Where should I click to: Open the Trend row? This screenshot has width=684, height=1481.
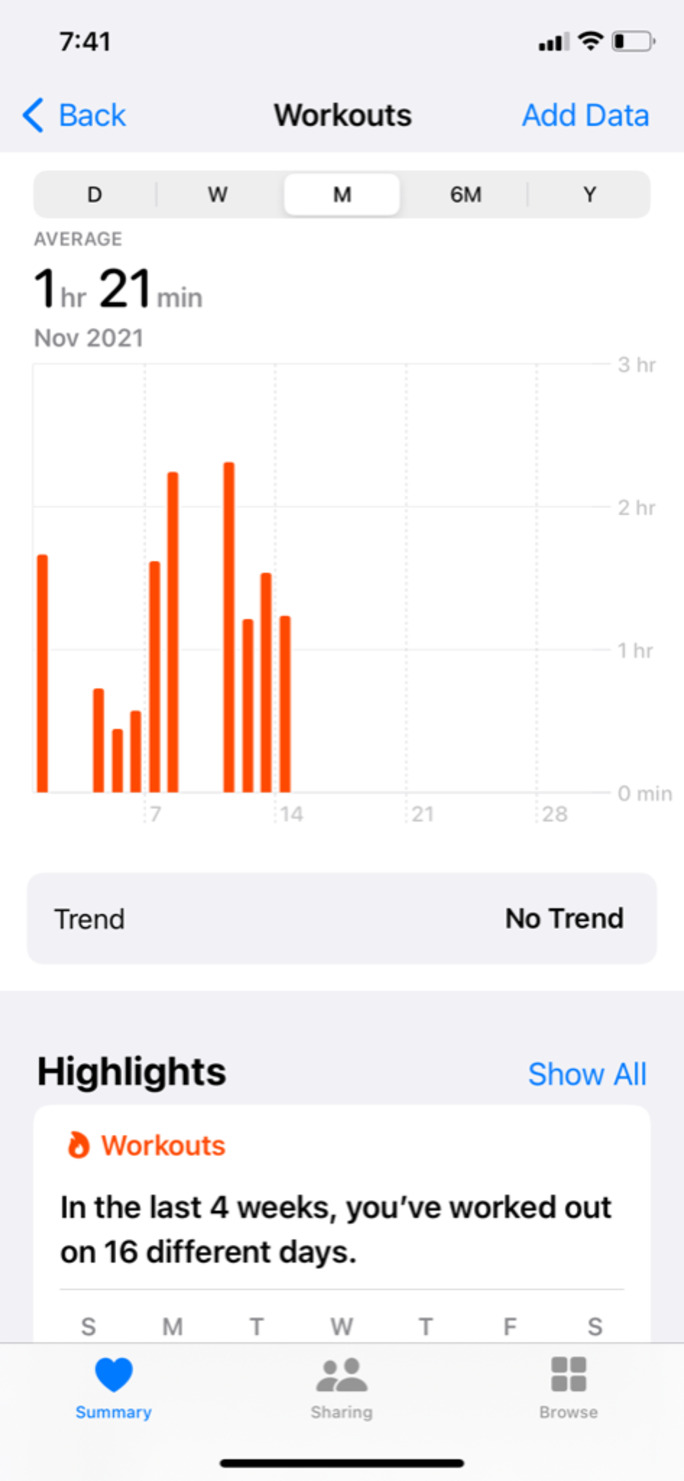pyautogui.click(x=342, y=918)
